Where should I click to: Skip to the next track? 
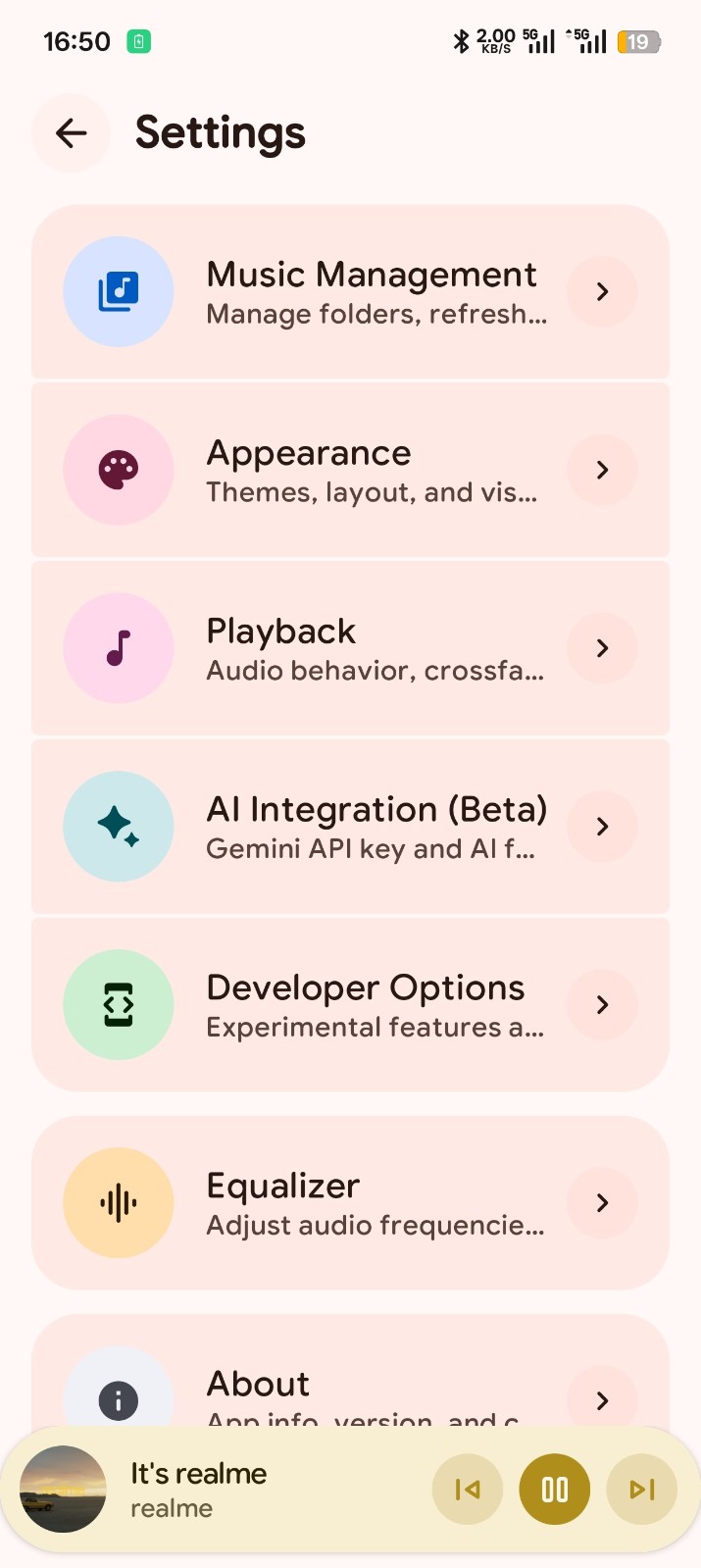(x=642, y=1490)
